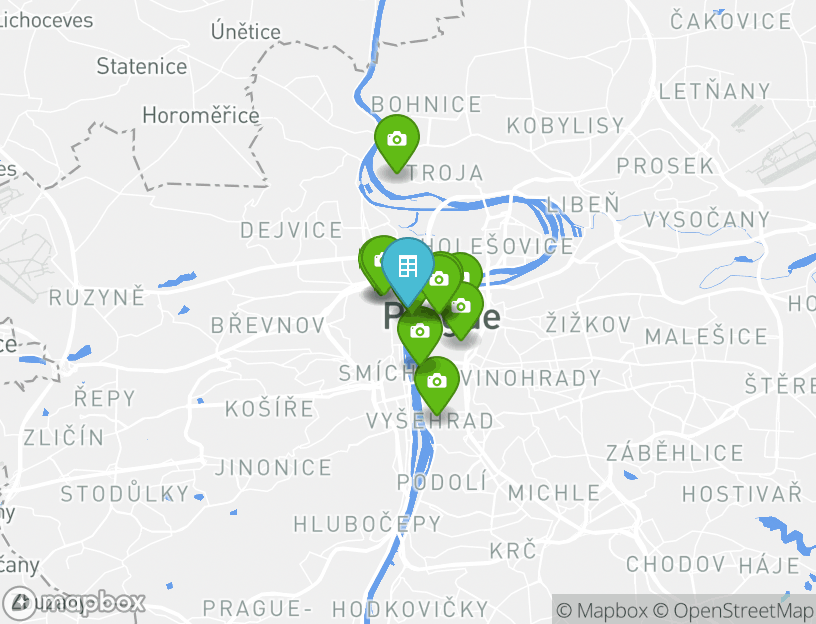Viewport: 816px width, 624px height.
Task: Tap the camera pin above Vyšehrad
Action: 436,381
